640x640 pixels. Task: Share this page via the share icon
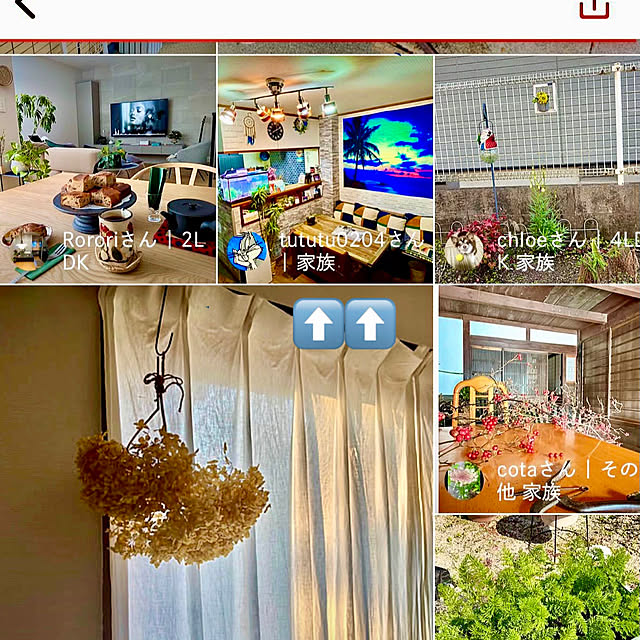pos(594,8)
